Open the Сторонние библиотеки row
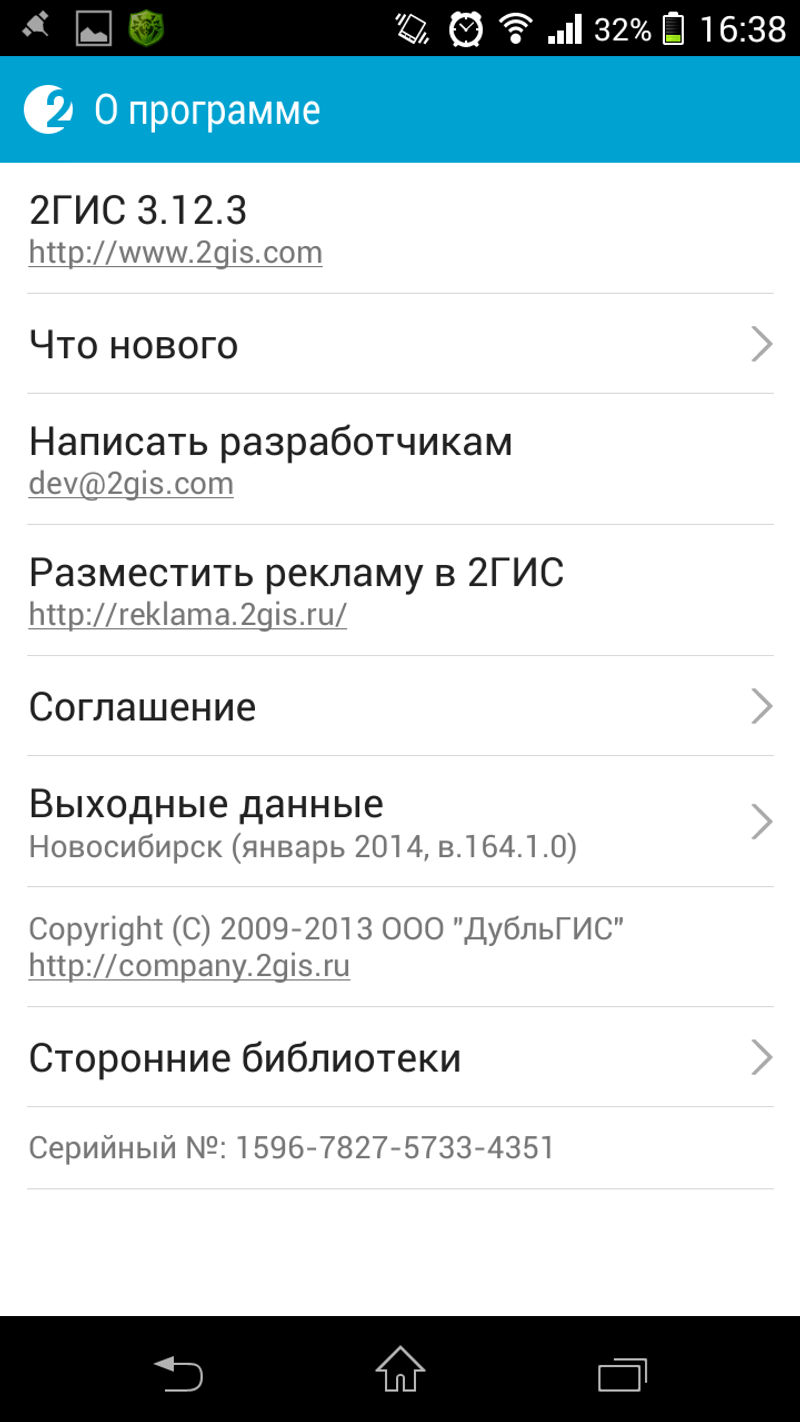Screen dimensions: 800x1422 [400, 1058]
